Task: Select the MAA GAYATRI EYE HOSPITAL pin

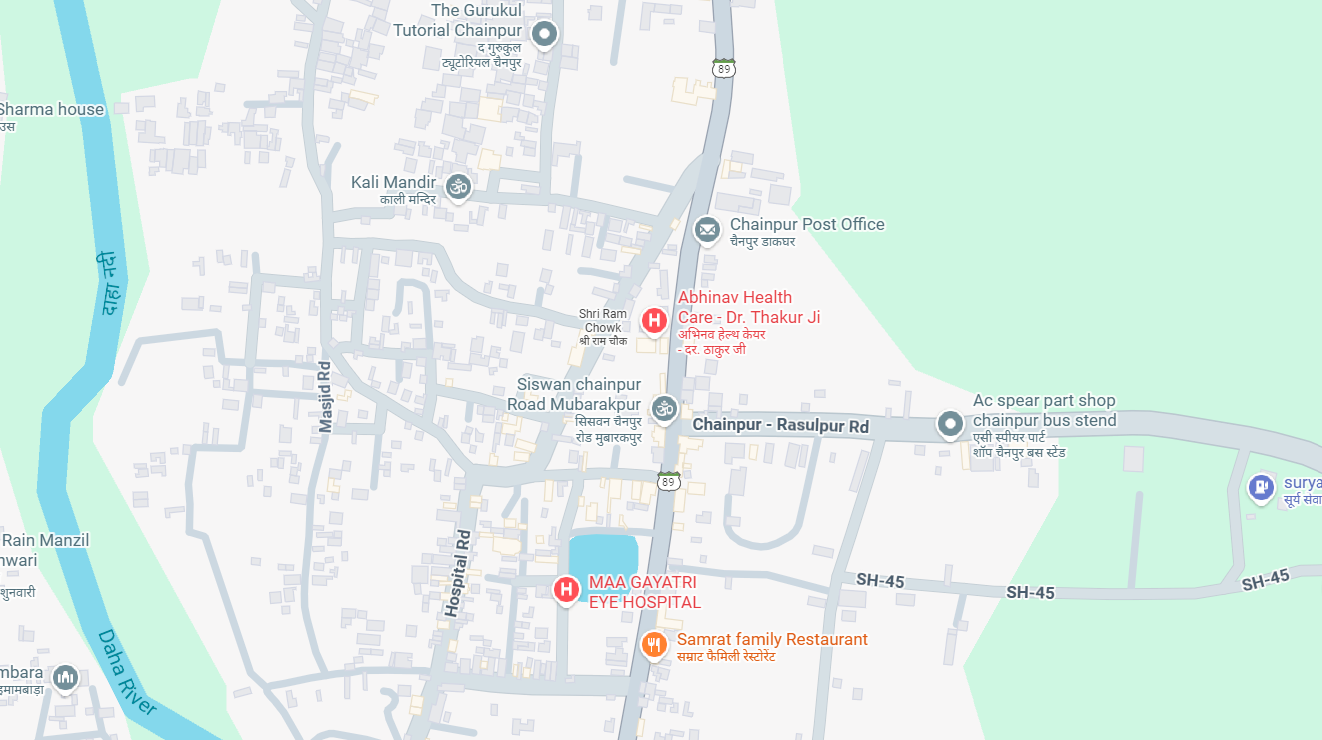Action: pyautogui.click(x=566, y=590)
